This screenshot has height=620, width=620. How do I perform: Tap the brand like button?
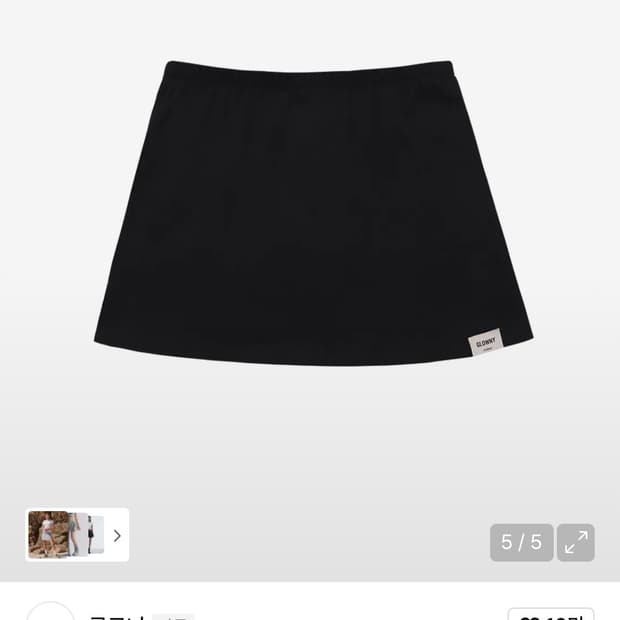click(x=551, y=613)
